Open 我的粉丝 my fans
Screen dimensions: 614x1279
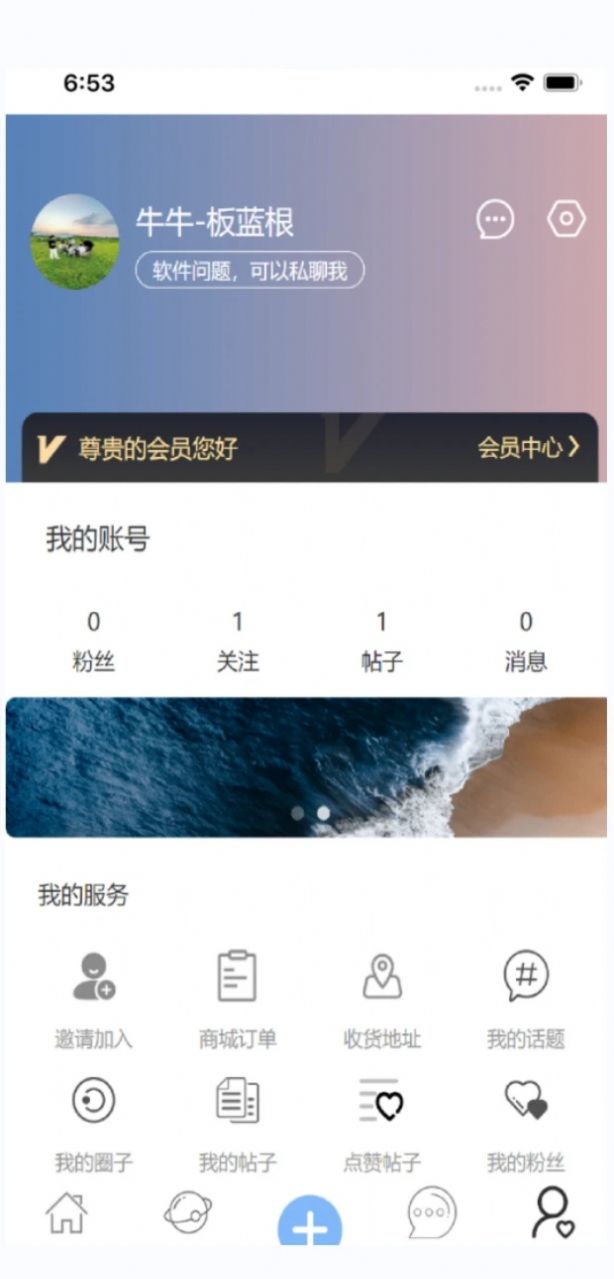[x=526, y=1120]
